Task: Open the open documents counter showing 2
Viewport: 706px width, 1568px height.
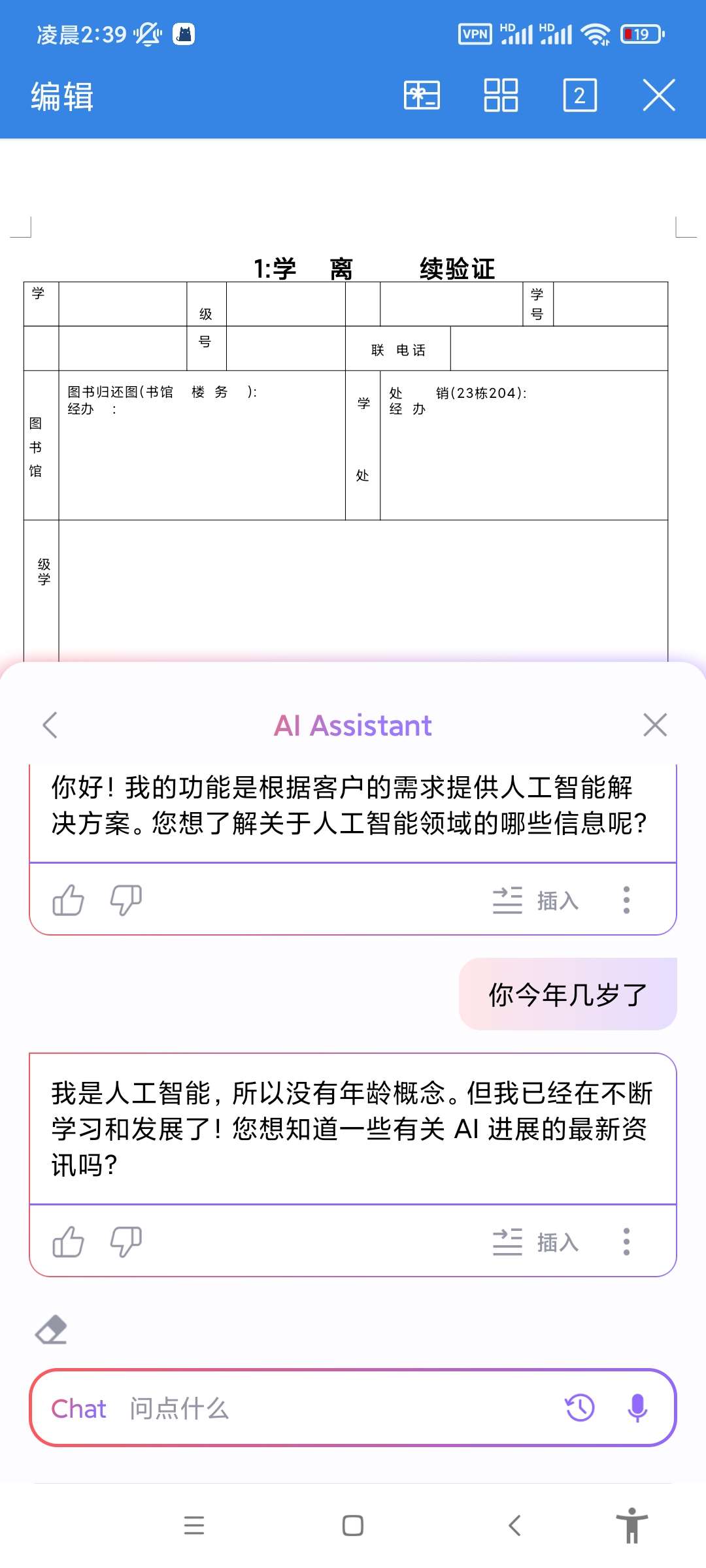Action: point(580,95)
